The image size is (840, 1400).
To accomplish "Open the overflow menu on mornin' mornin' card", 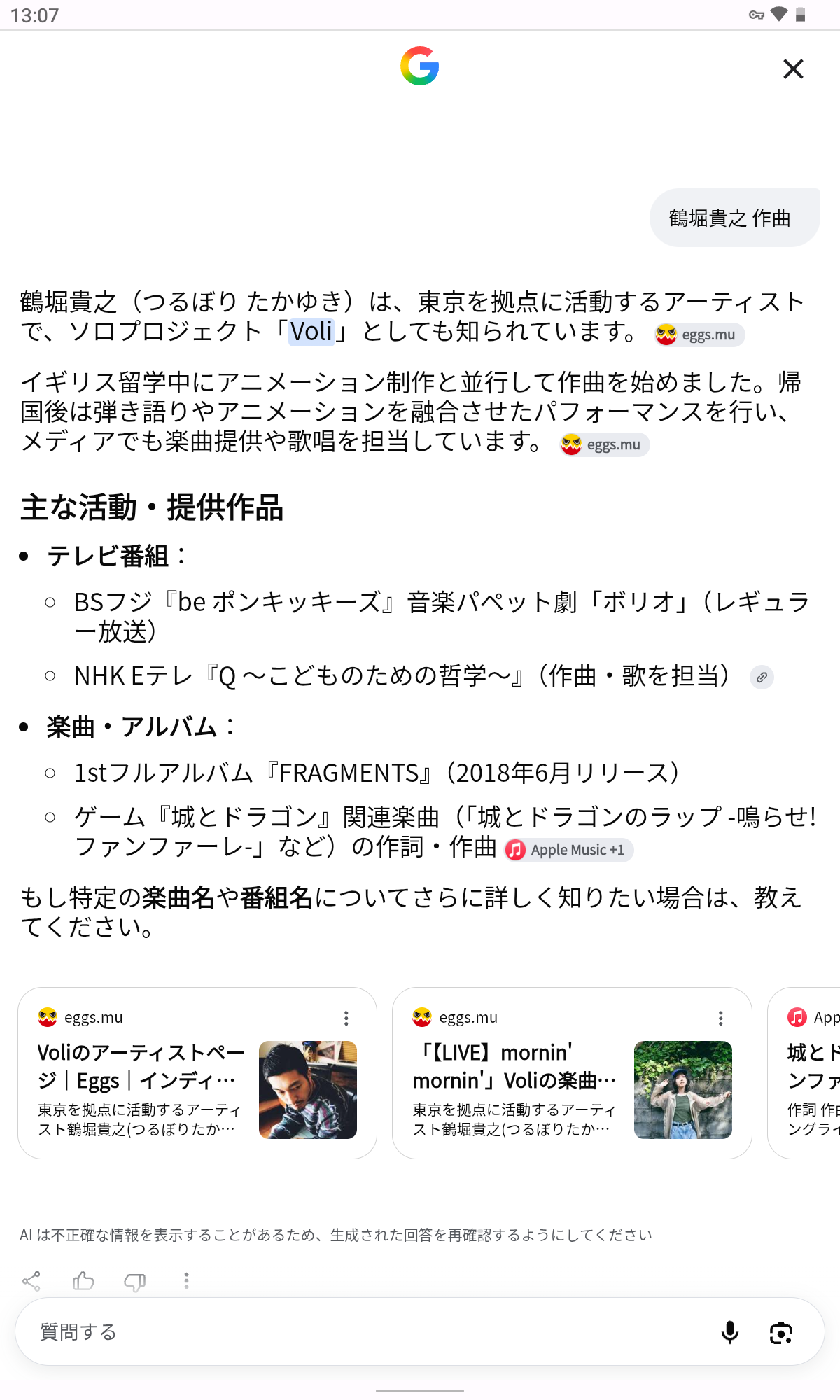I will pyautogui.click(x=720, y=1018).
